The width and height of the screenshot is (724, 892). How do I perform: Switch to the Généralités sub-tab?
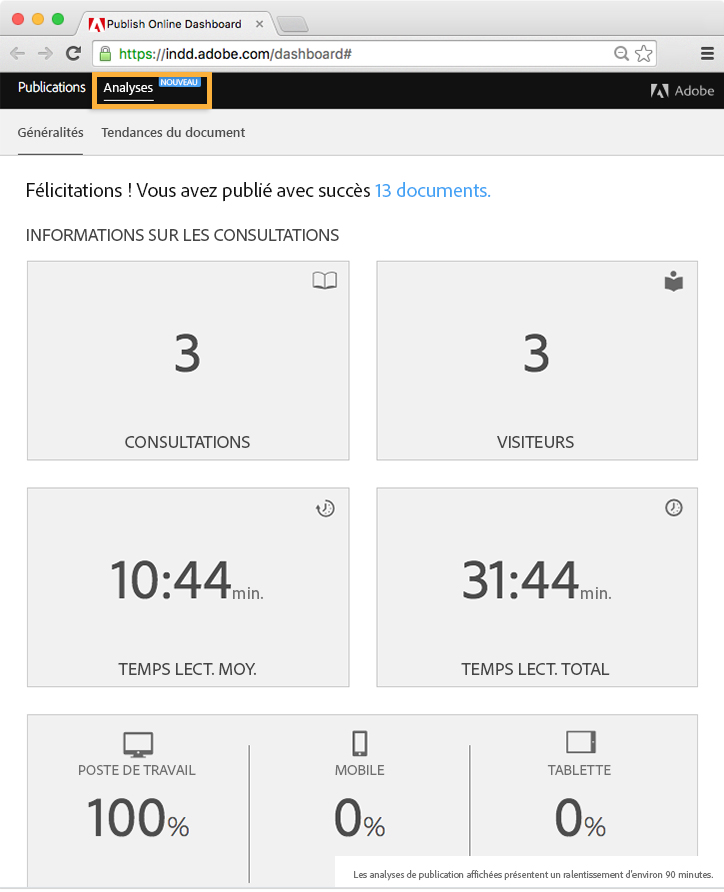(50, 132)
